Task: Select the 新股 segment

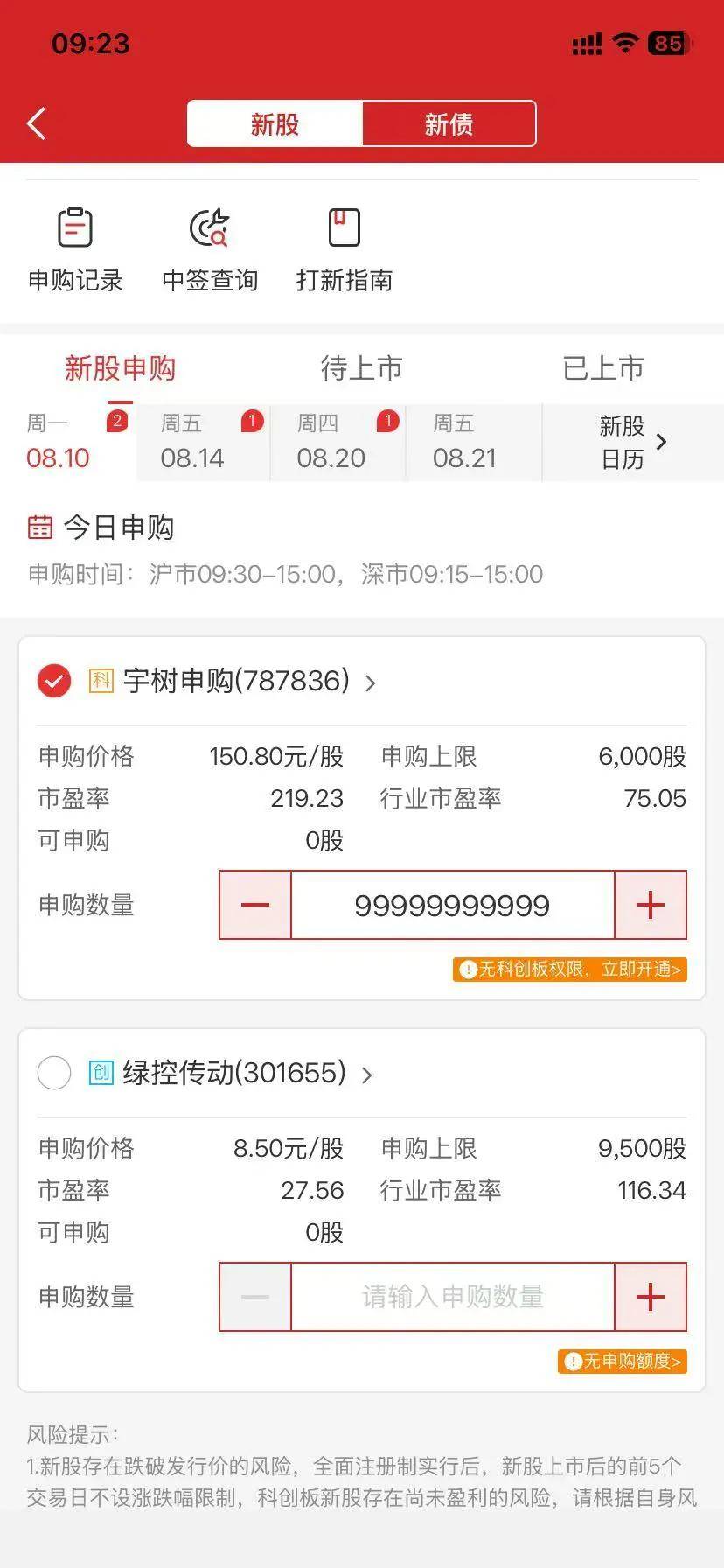Action: pyautogui.click(x=275, y=123)
